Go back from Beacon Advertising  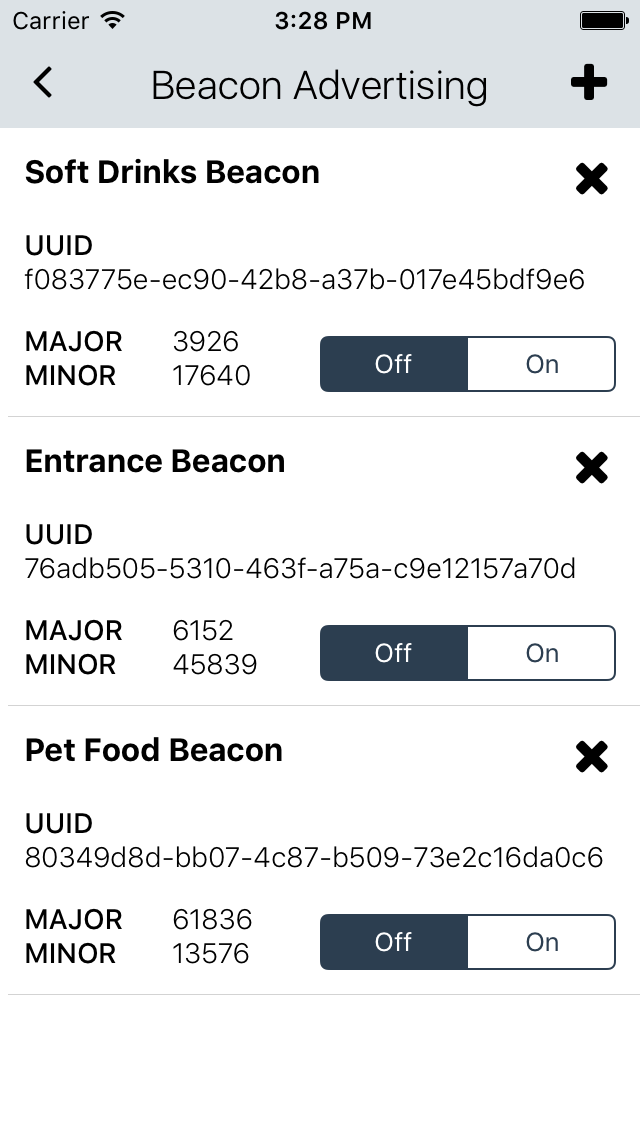(43, 83)
